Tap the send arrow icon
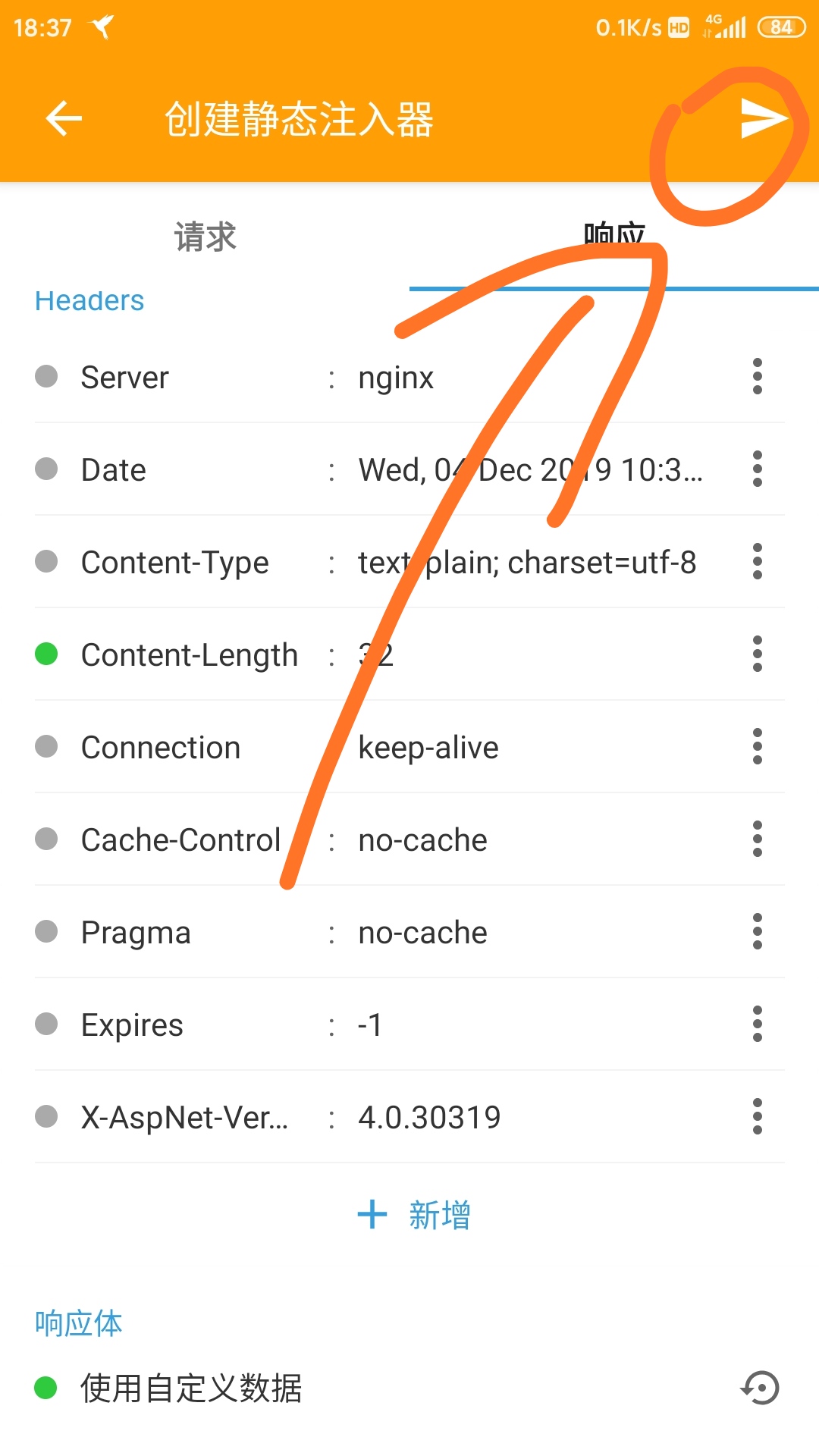 tap(764, 119)
